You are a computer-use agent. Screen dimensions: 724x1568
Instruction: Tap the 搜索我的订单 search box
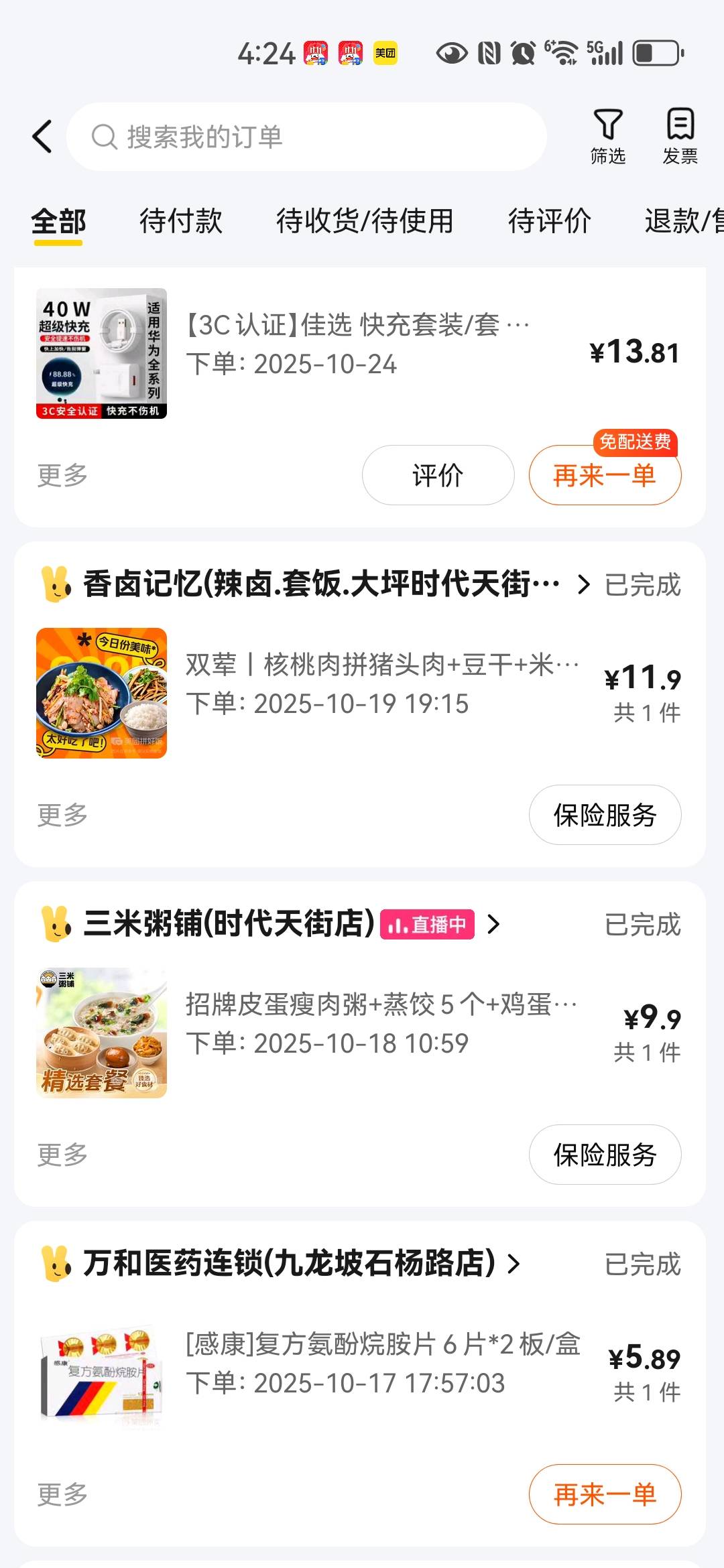306,137
